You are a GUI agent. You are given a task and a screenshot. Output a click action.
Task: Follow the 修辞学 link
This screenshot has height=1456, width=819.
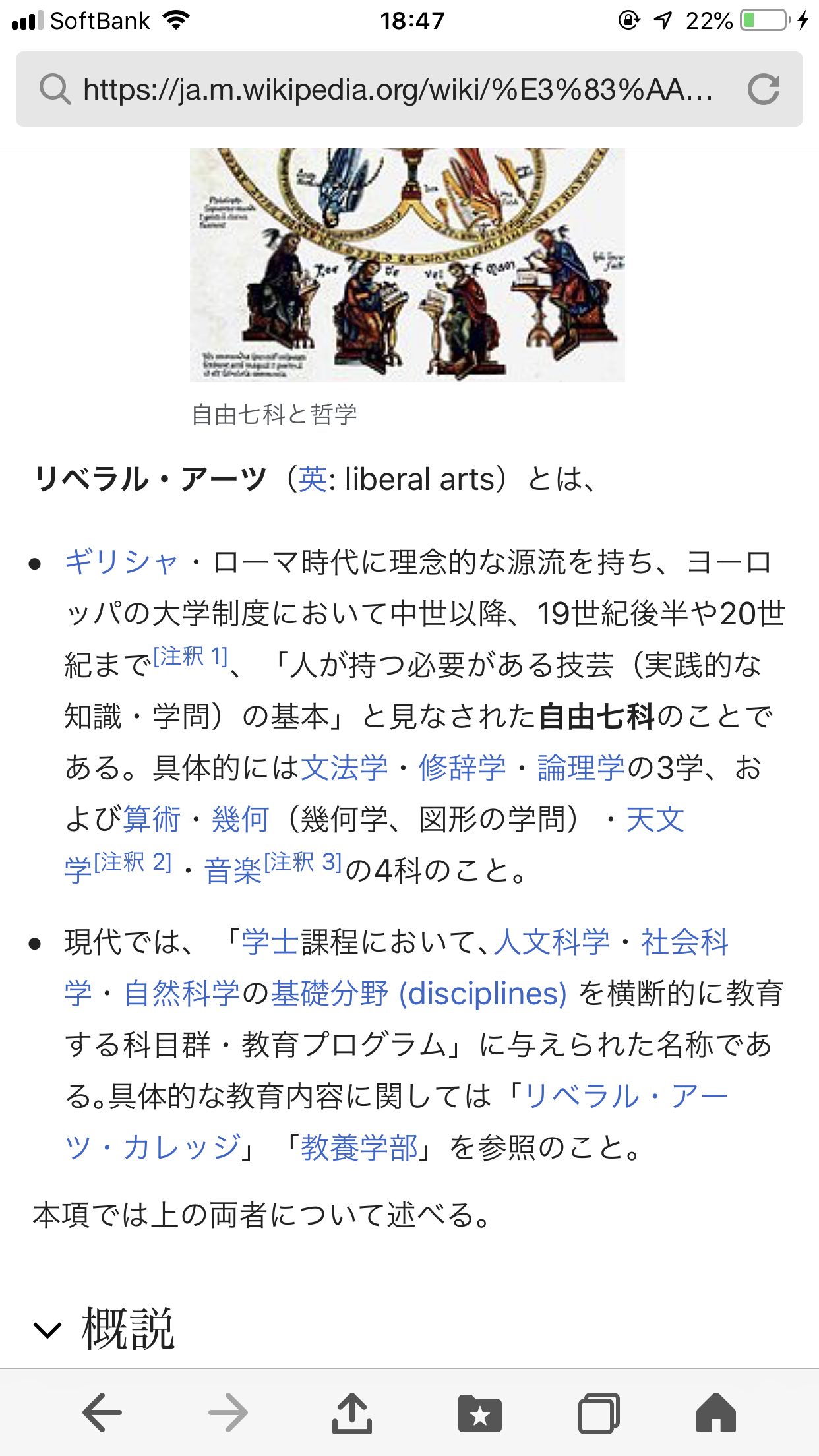click(x=462, y=768)
